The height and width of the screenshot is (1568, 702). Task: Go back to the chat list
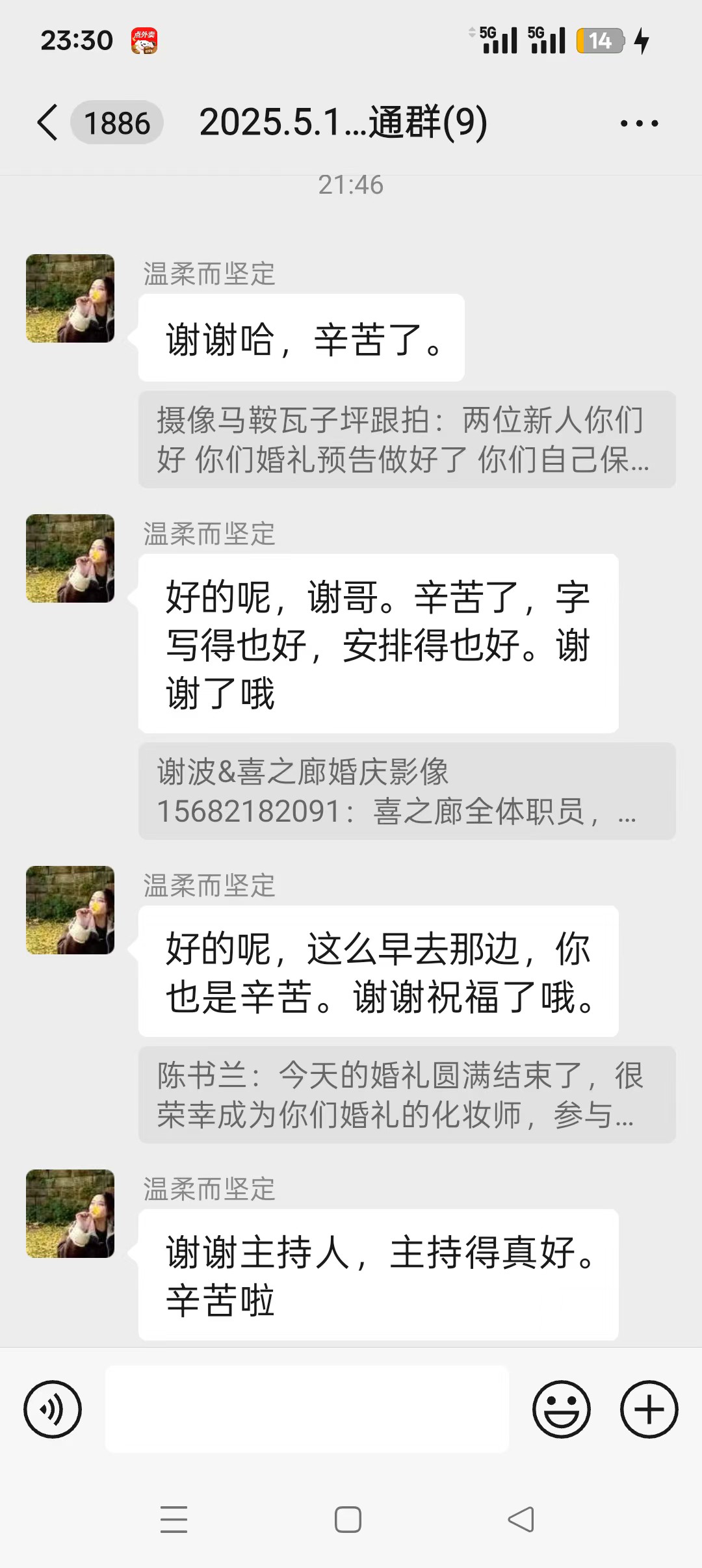[x=47, y=122]
